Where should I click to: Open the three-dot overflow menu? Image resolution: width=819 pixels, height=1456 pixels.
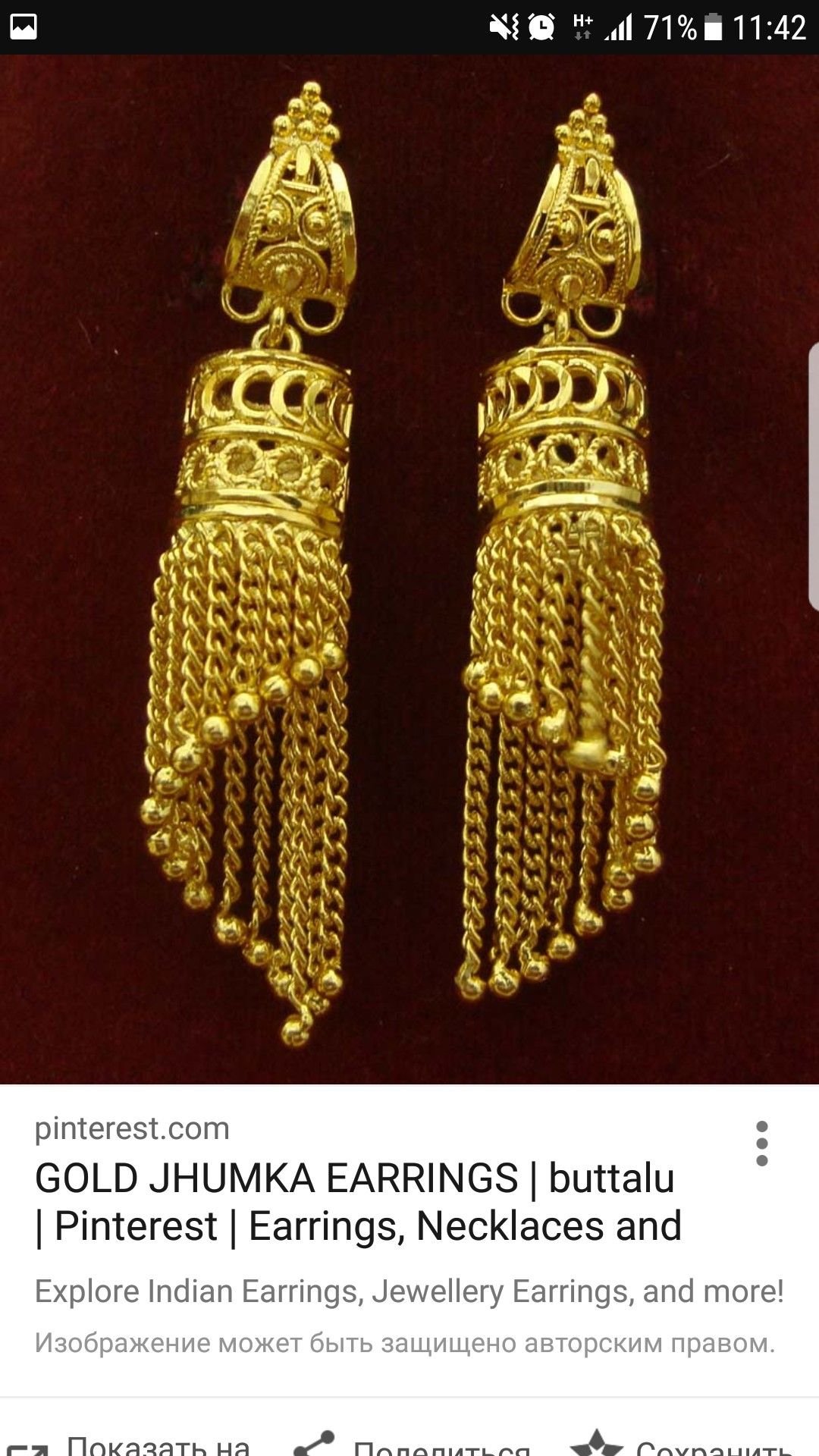coord(762,1144)
